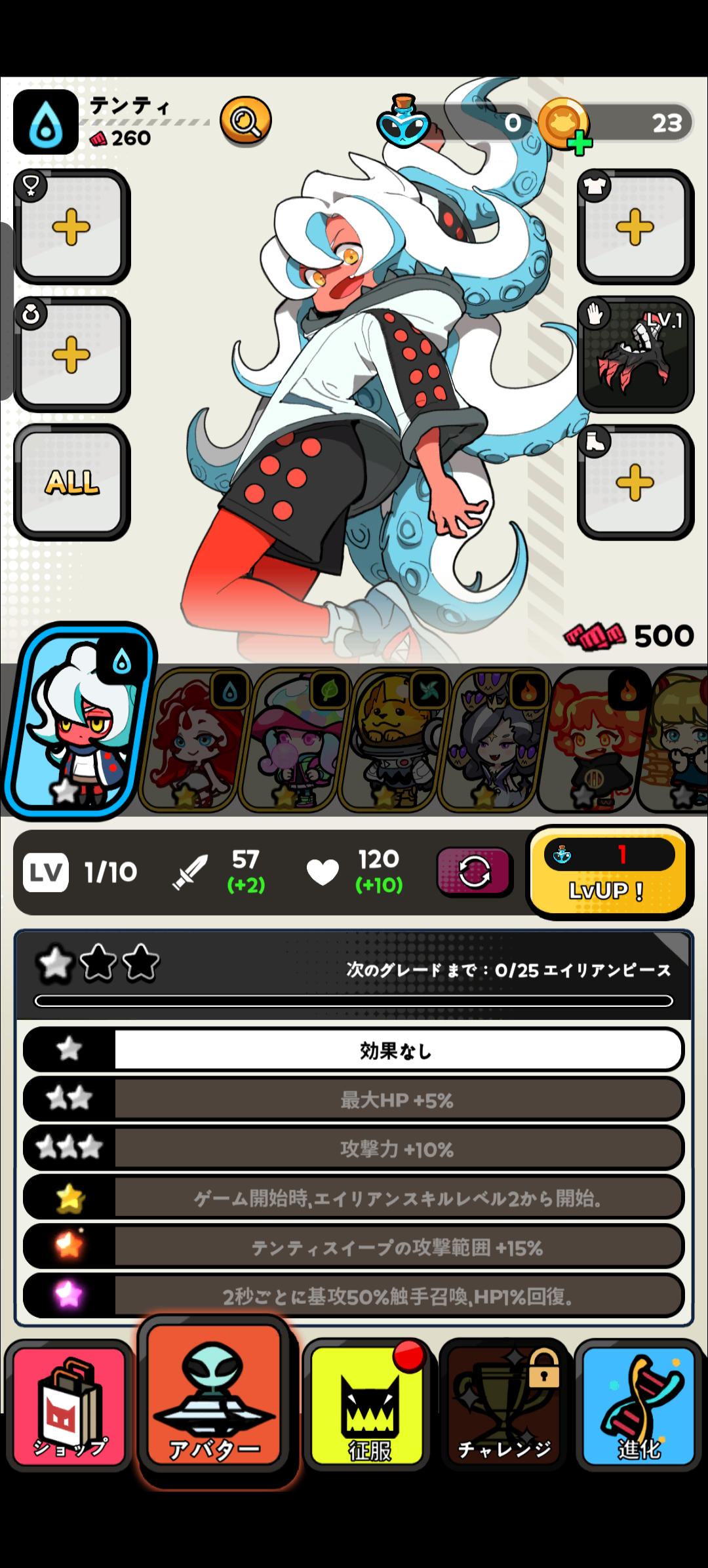Select the orange-haired black-hoodie fire character
The width and height of the screenshot is (708, 1568).
click(x=590, y=741)
